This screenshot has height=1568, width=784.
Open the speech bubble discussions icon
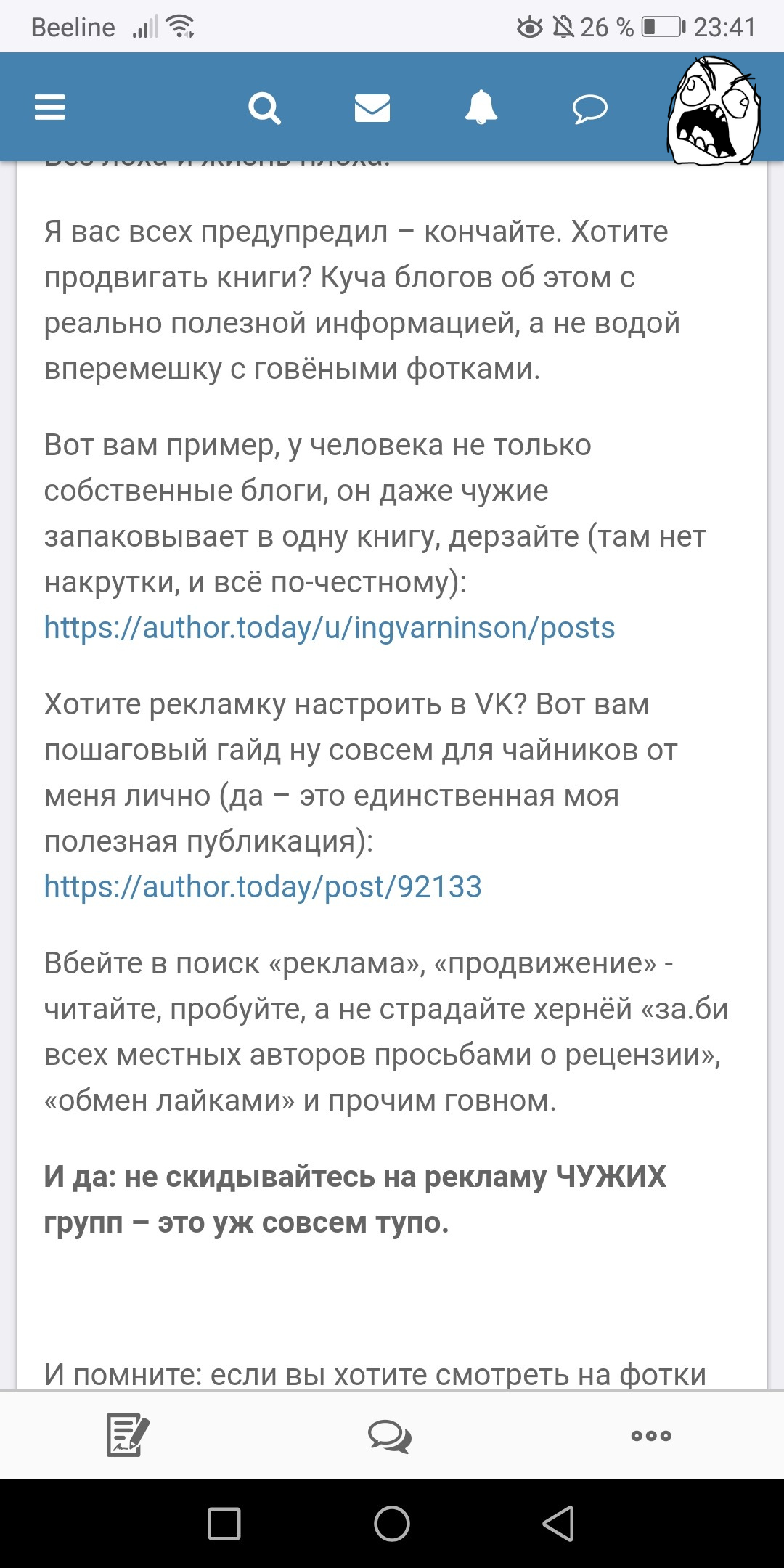(589, 109)
